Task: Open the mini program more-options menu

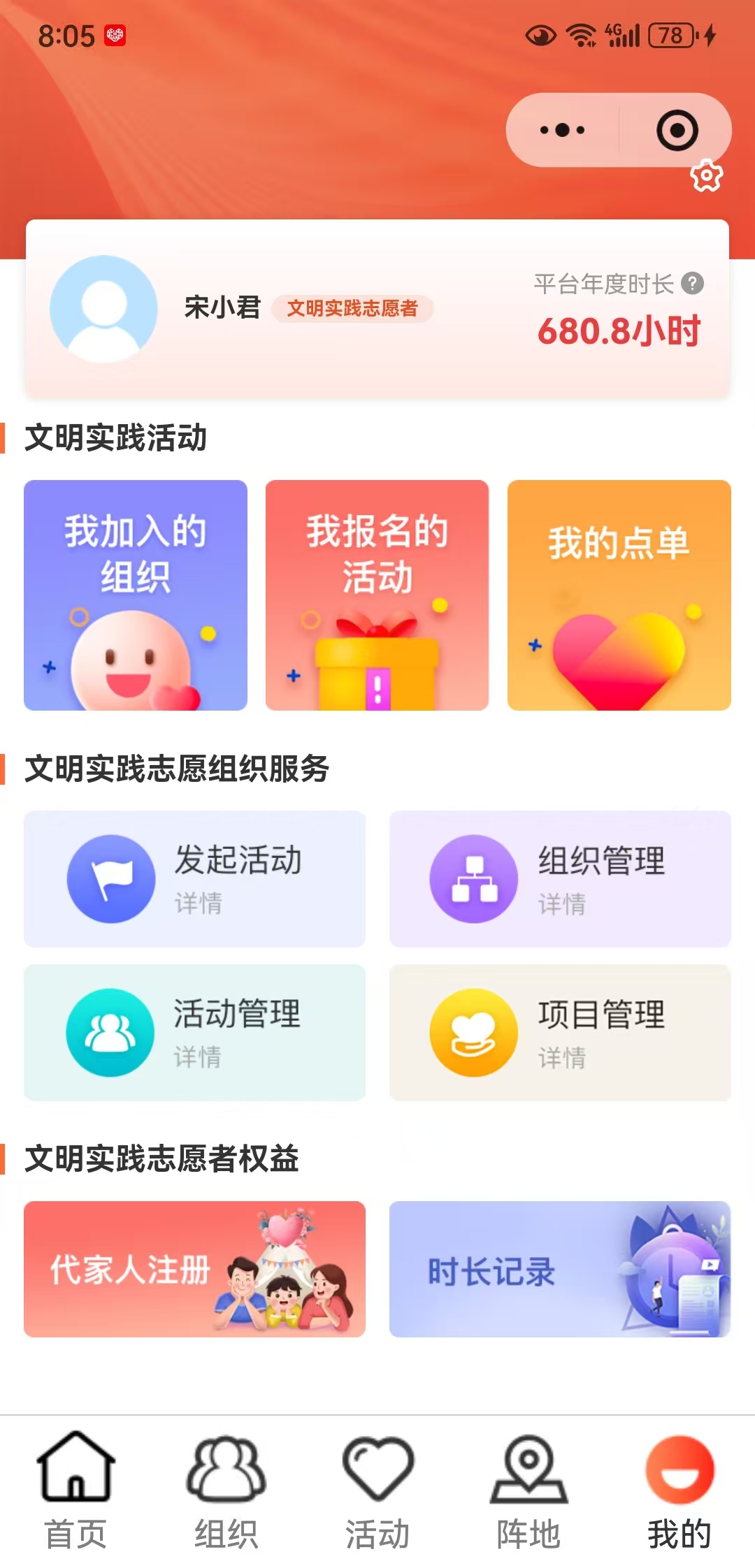Action: (x=563, y=130)
